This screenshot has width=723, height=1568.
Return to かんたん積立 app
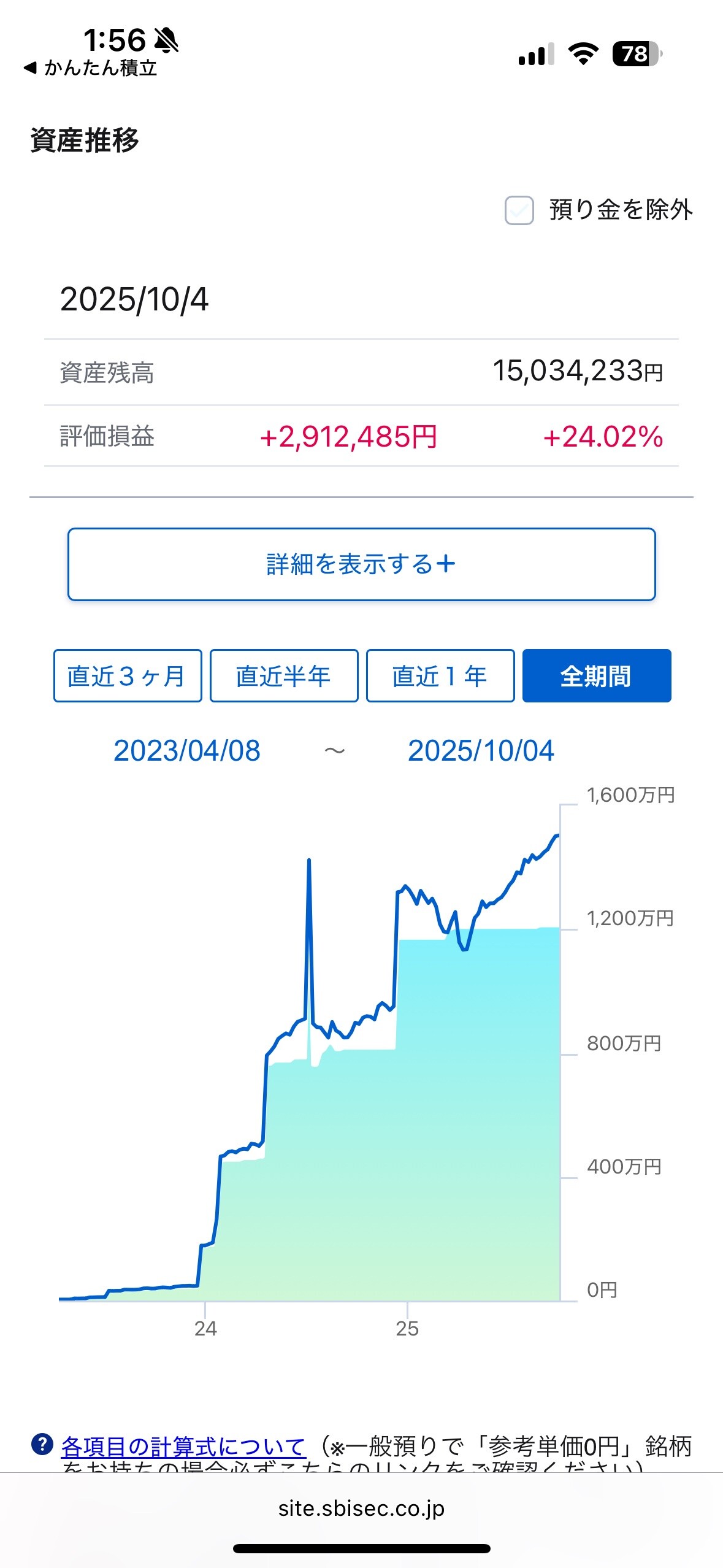[91, 68]
